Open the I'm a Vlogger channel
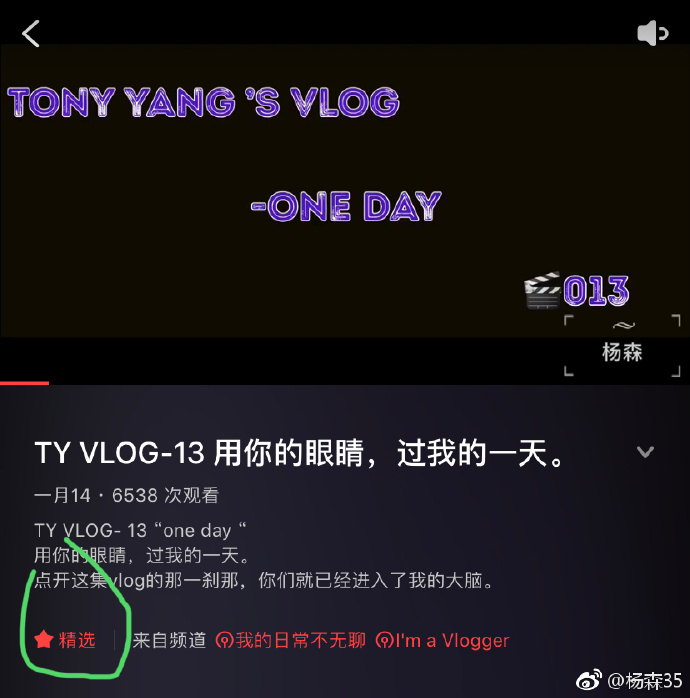The width and height of the screenshot is (690, 698). [x=443, y=640]
